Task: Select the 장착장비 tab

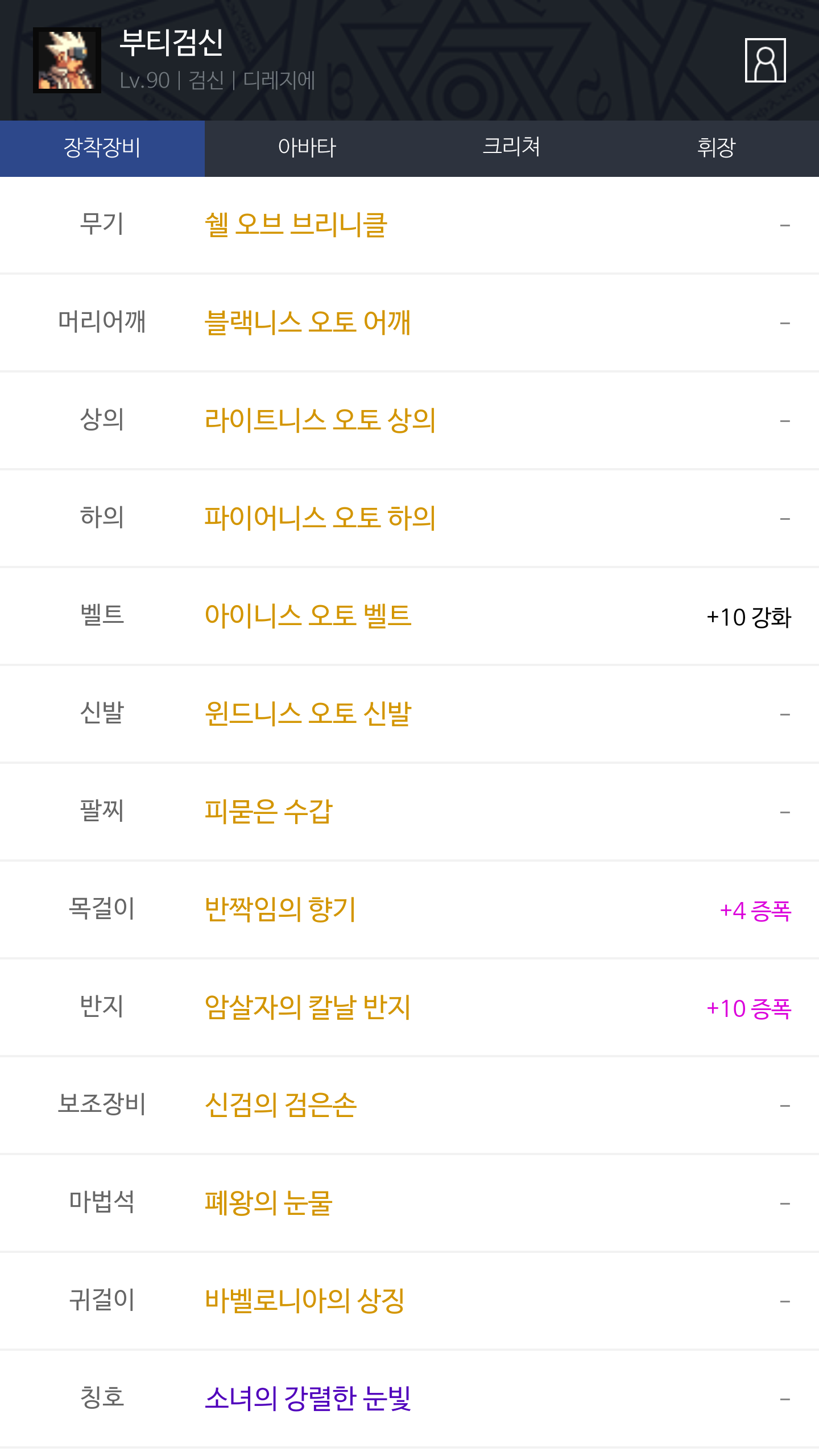Action: coord(102,148)
